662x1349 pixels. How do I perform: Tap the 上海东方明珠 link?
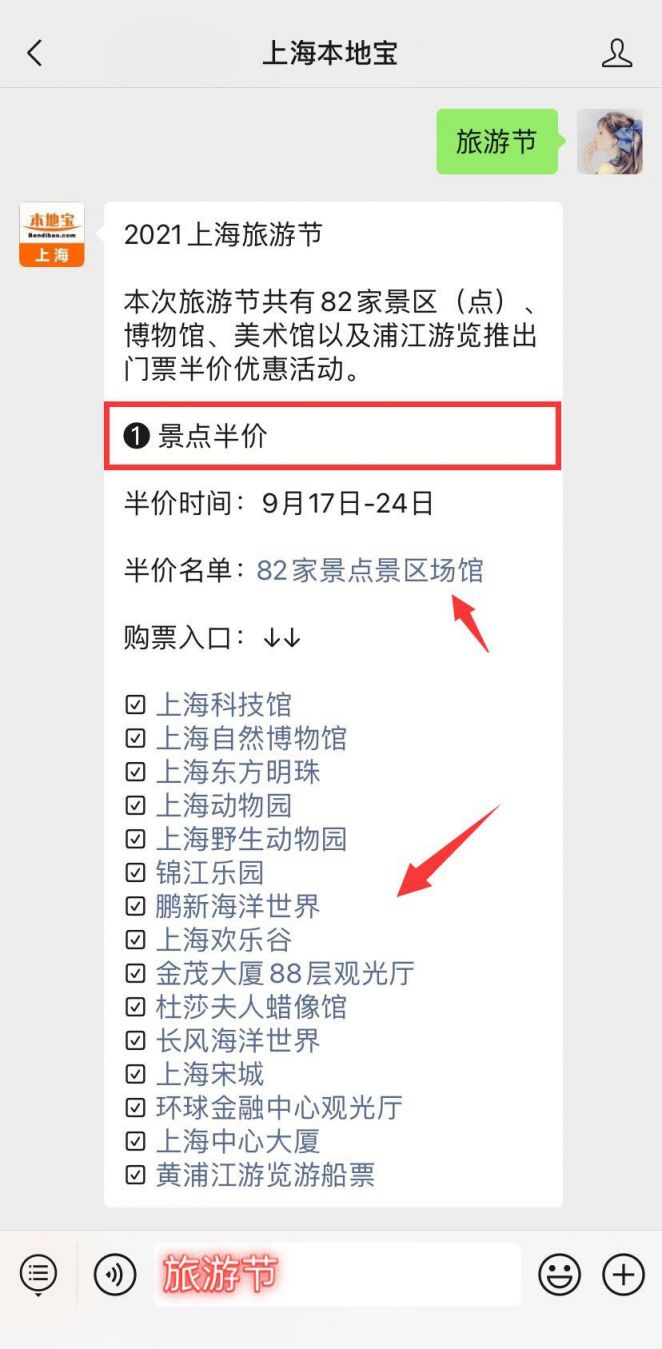click(237, 772)
